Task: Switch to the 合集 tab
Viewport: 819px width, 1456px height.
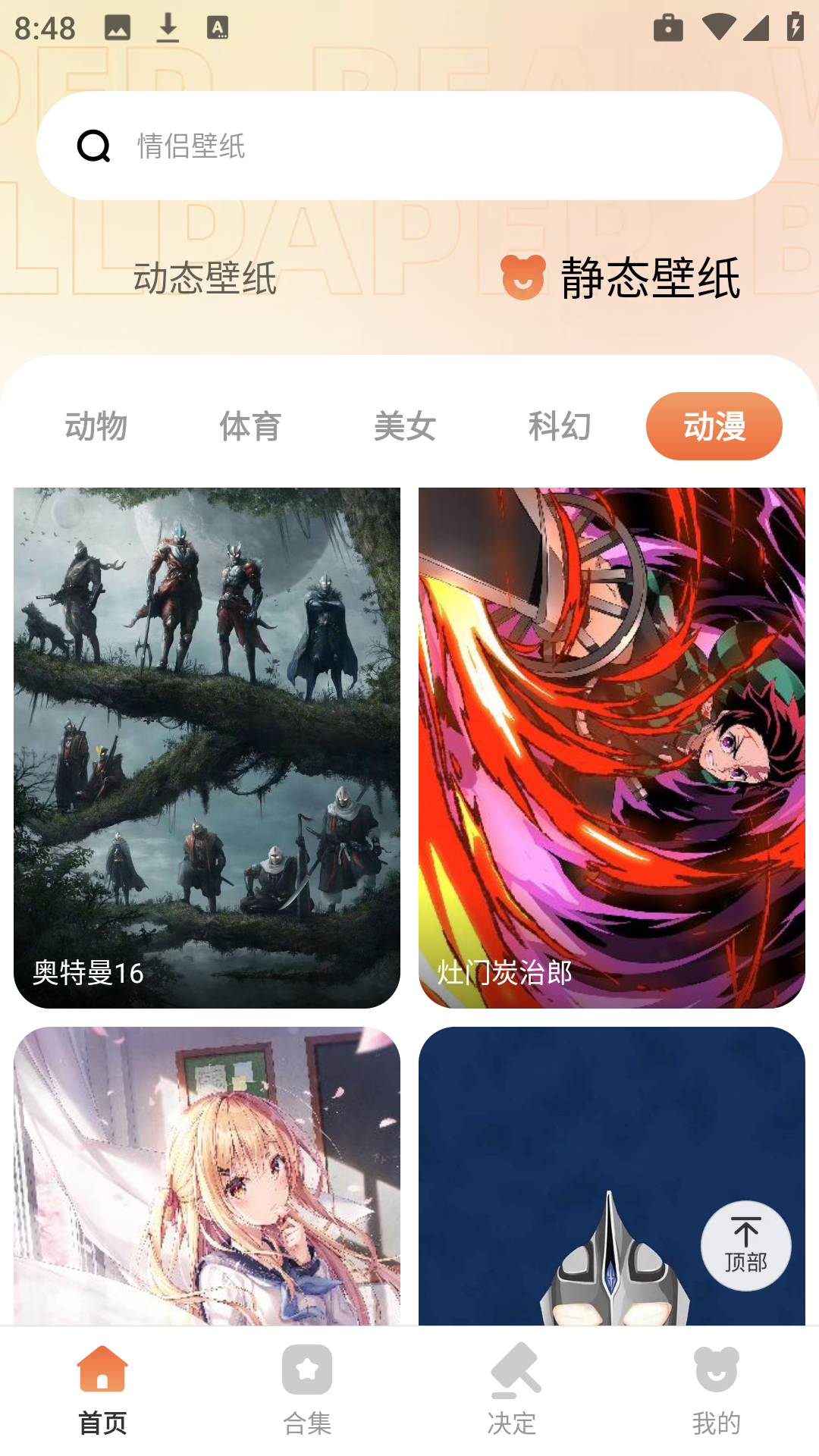Action: coord(307,1391)
